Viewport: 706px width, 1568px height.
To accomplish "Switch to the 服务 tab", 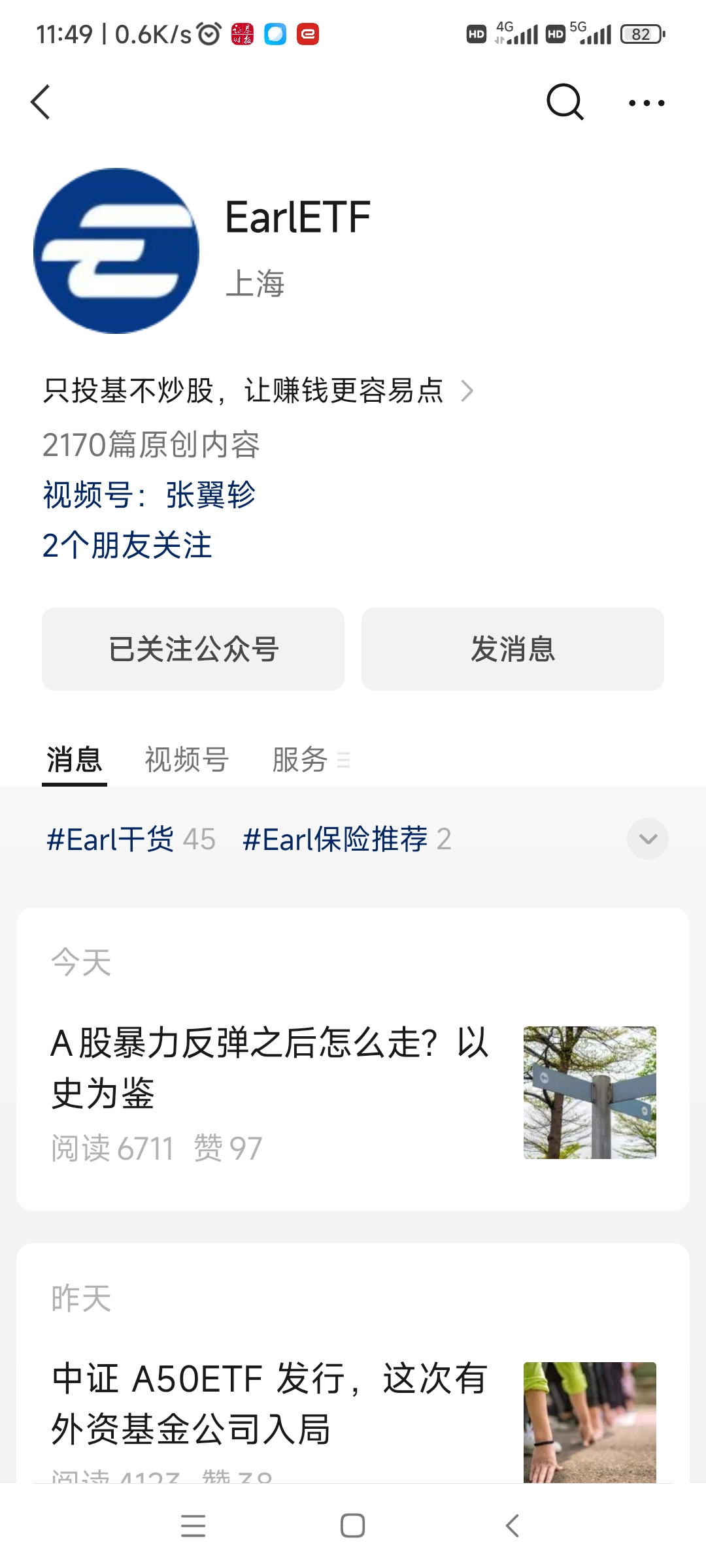I will click(x=301, y=760).
